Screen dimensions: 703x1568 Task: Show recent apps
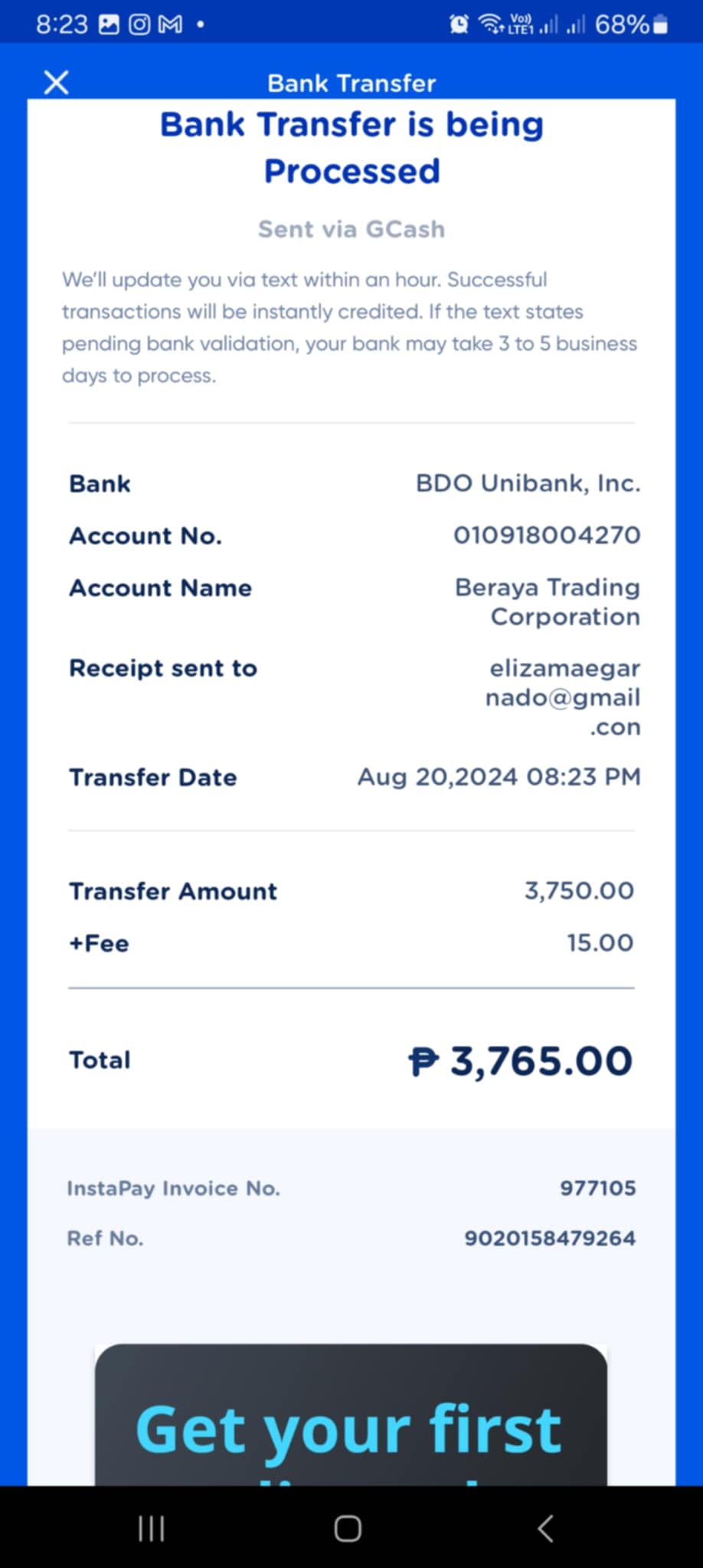point(151,1528)
